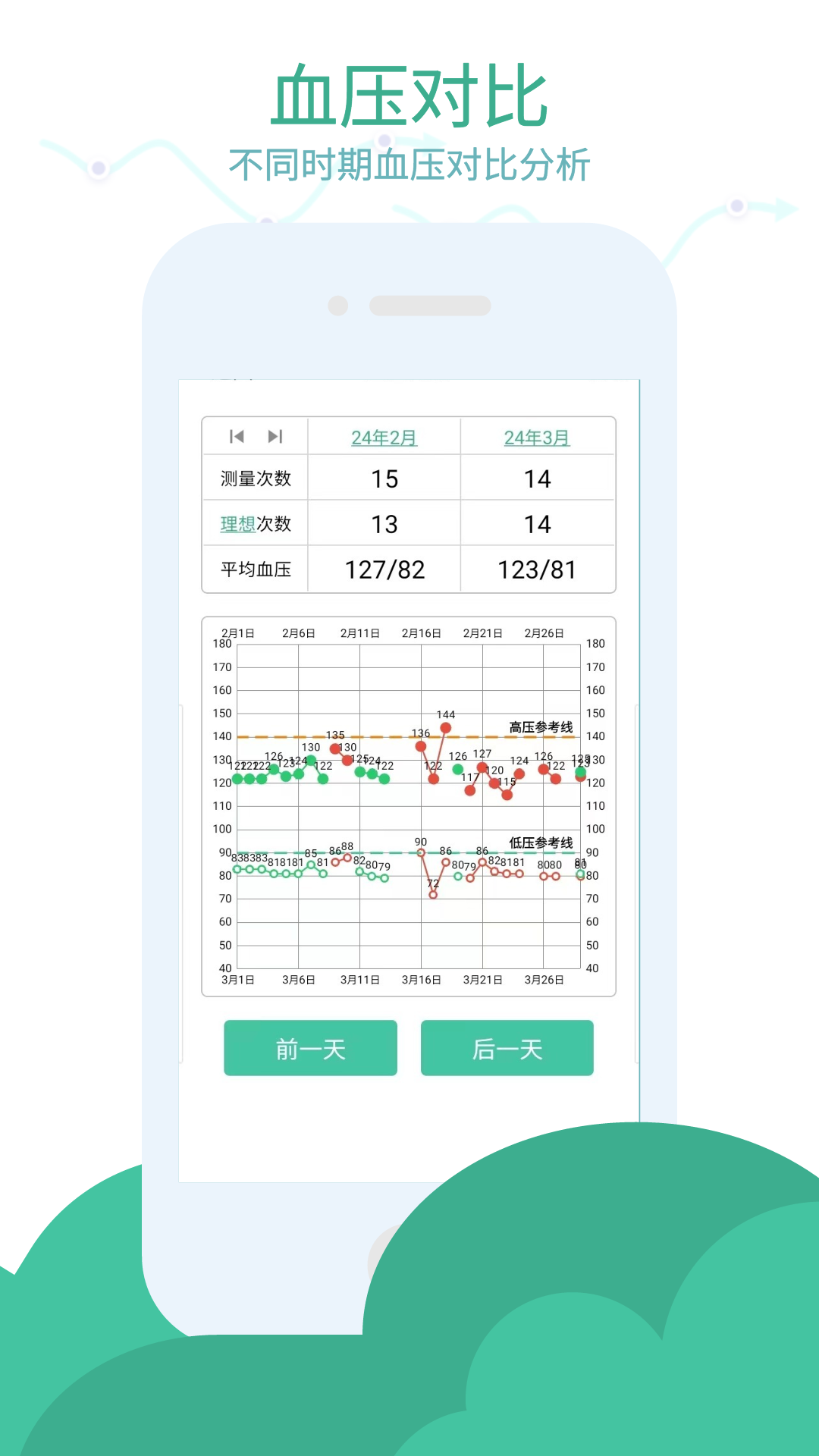Open the "24年3月" month link

[537, 437]
